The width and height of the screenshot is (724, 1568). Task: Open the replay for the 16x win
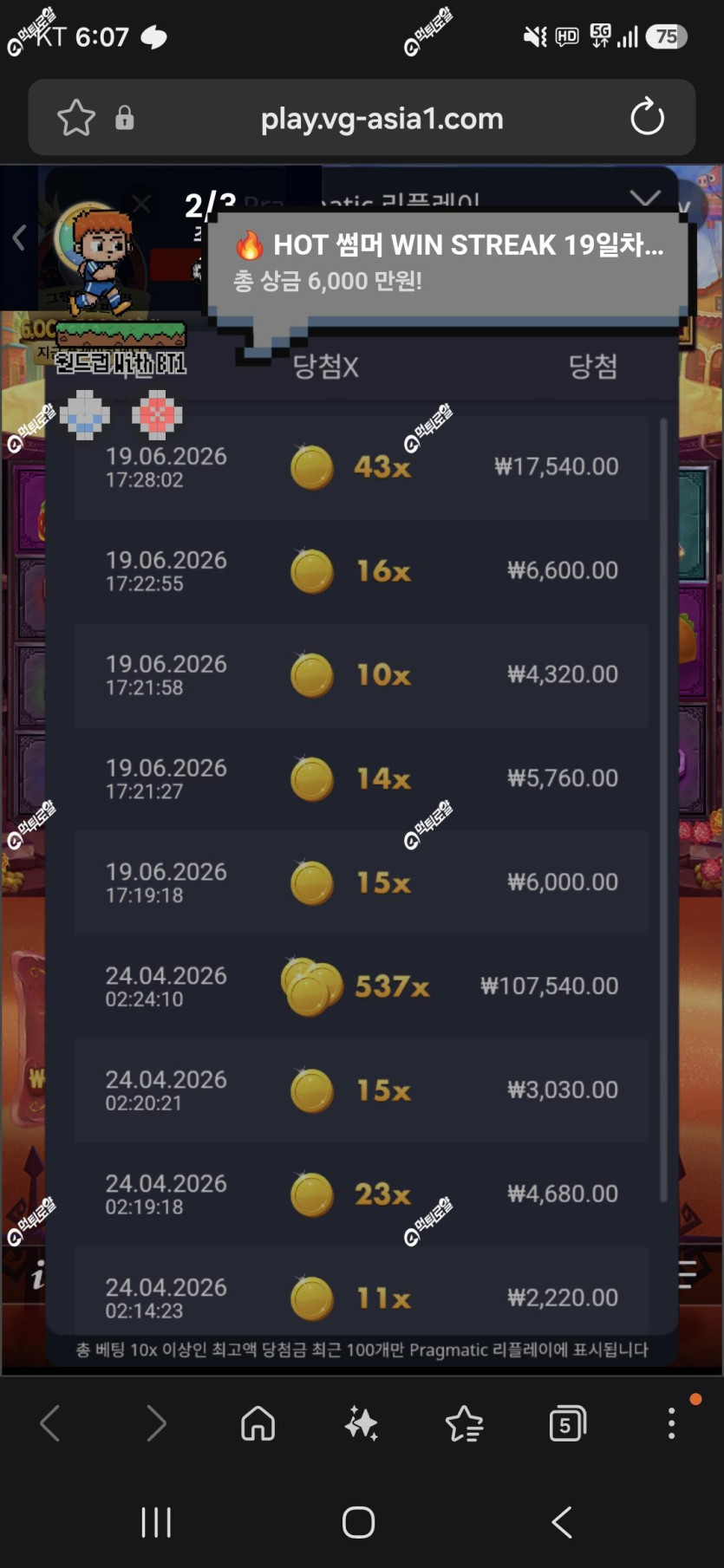(362, 571)
